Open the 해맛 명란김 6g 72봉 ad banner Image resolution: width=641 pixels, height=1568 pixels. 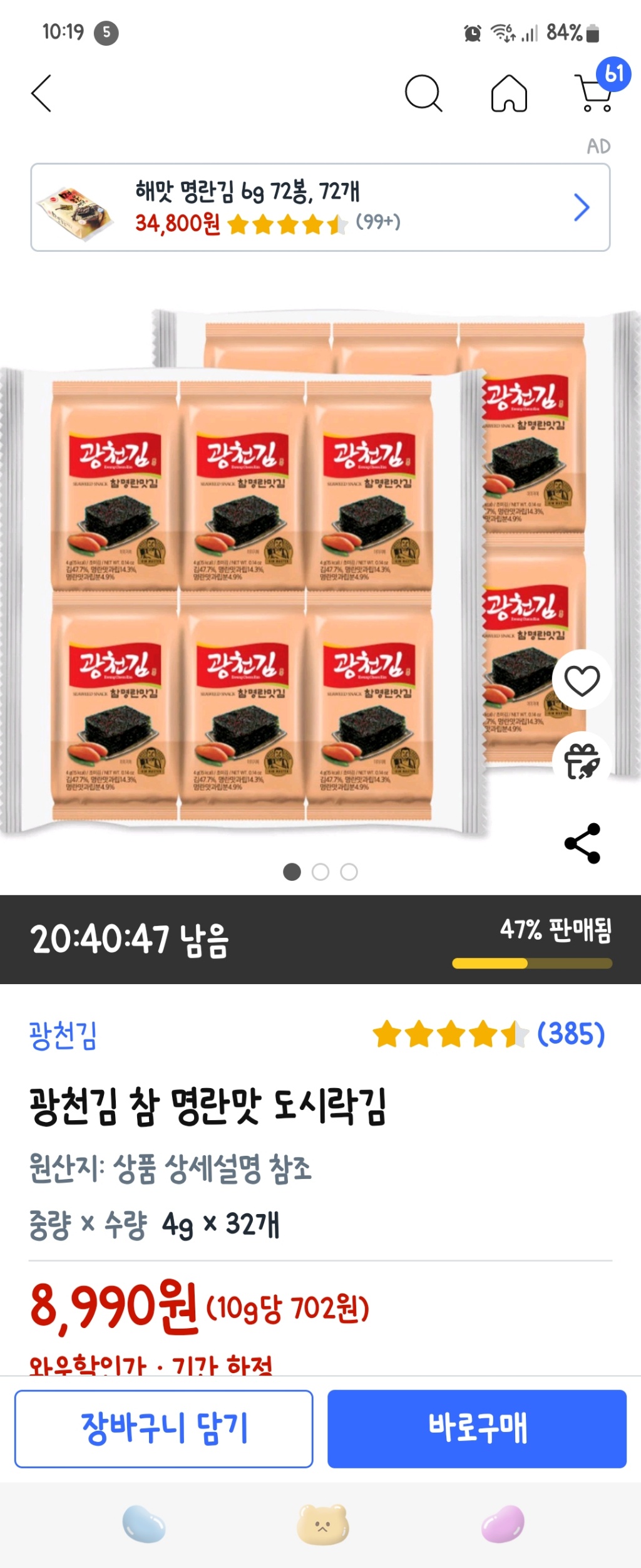pyautogui.click(x=320, y=207)
